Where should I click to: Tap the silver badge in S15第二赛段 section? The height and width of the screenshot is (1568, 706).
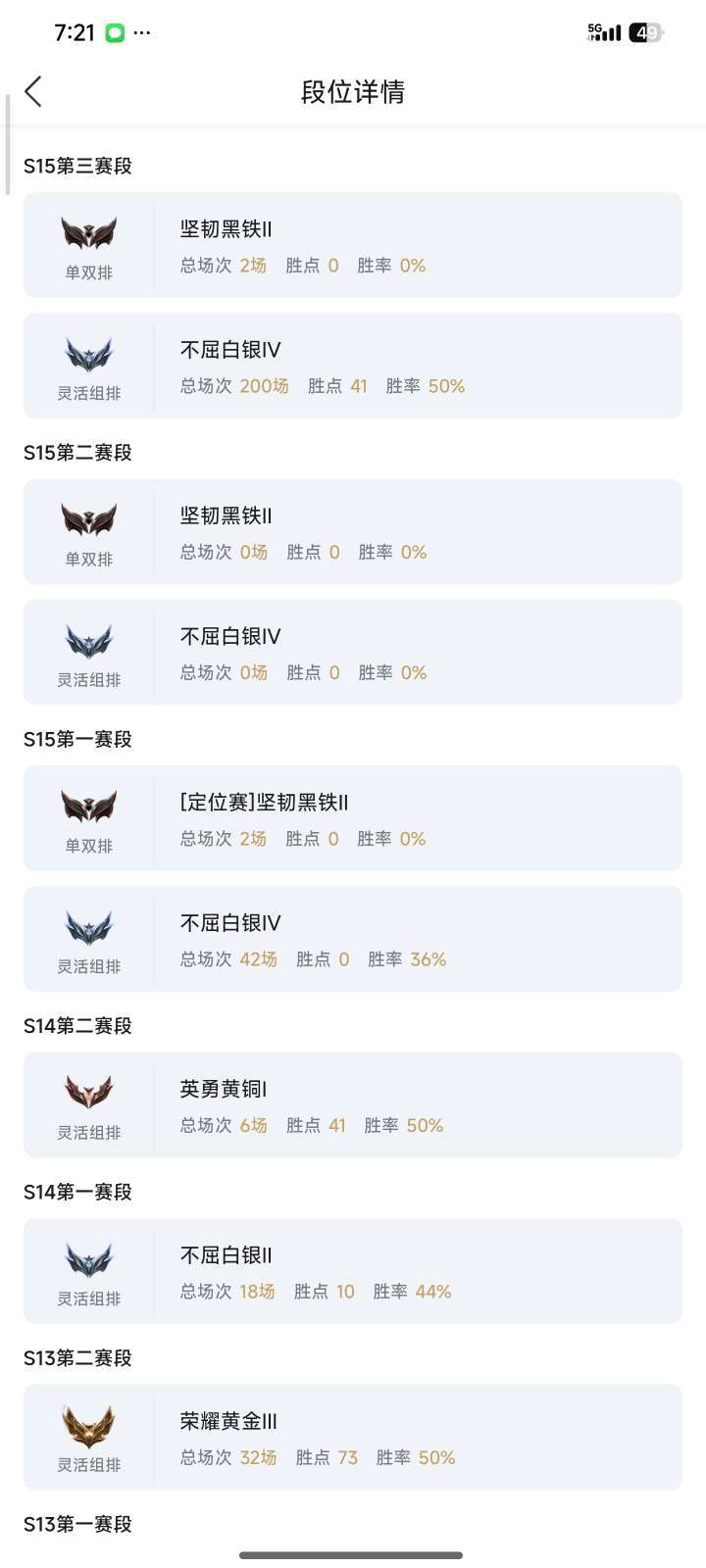[89, 640]
